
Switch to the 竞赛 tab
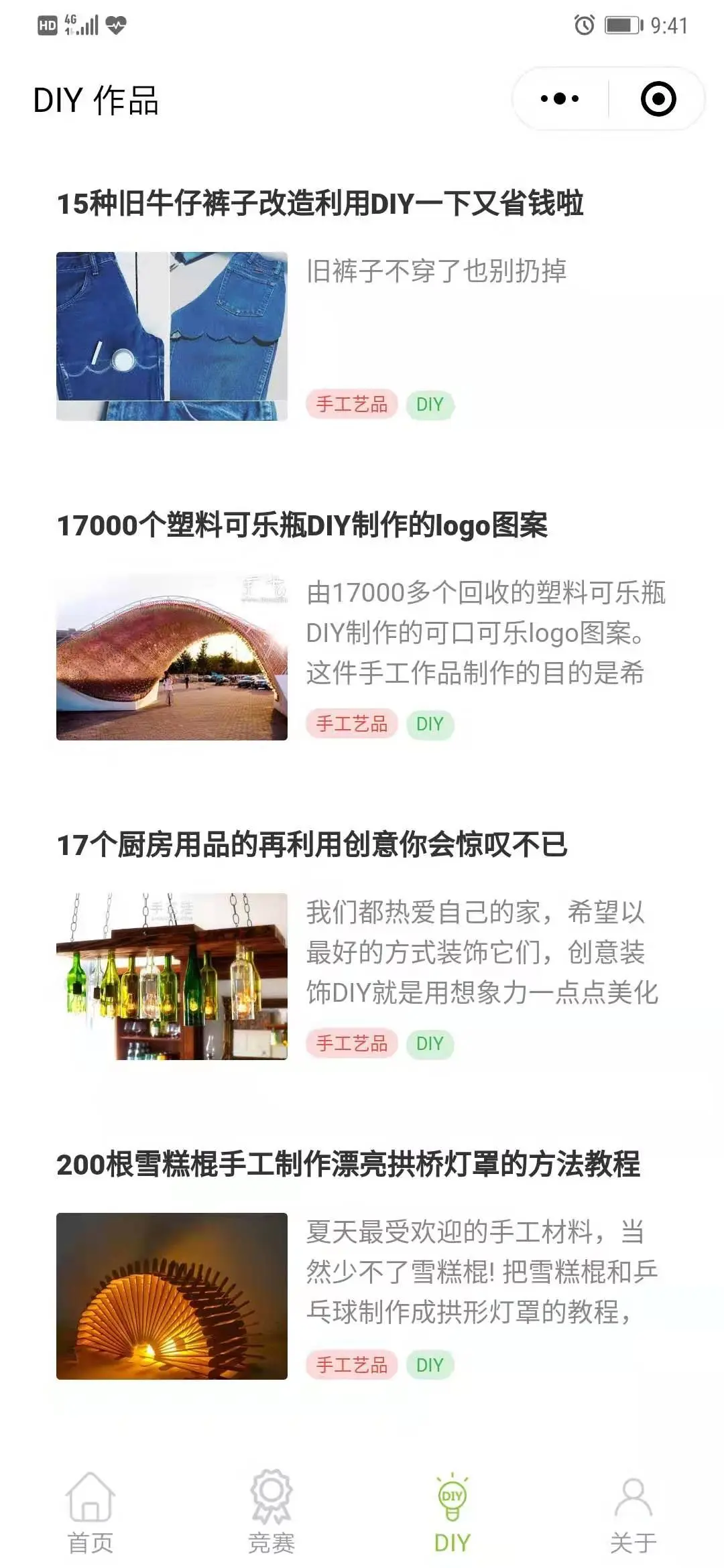[x=271, y=1513]
